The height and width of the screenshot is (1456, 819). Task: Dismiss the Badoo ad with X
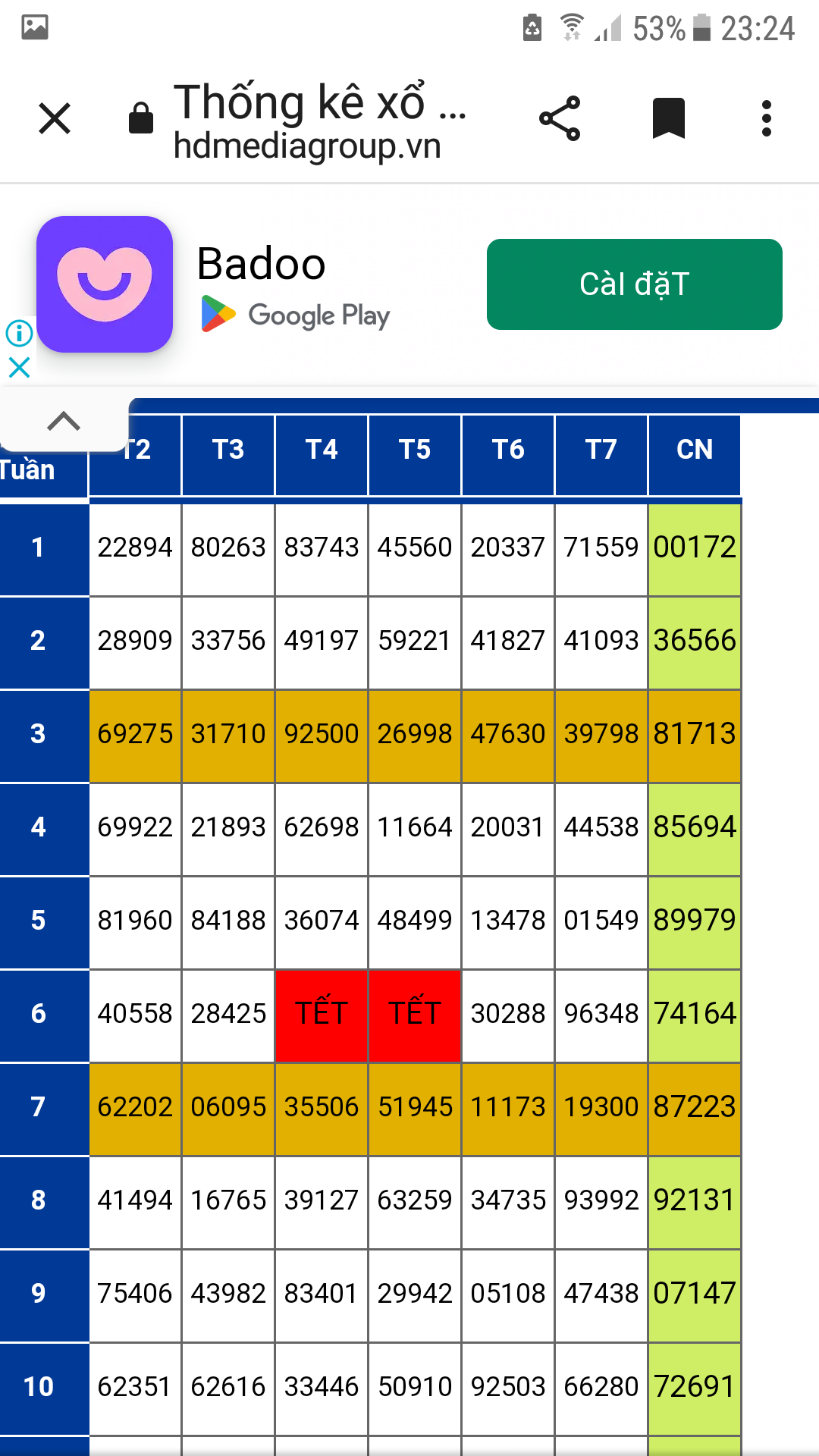pos(19,369)
